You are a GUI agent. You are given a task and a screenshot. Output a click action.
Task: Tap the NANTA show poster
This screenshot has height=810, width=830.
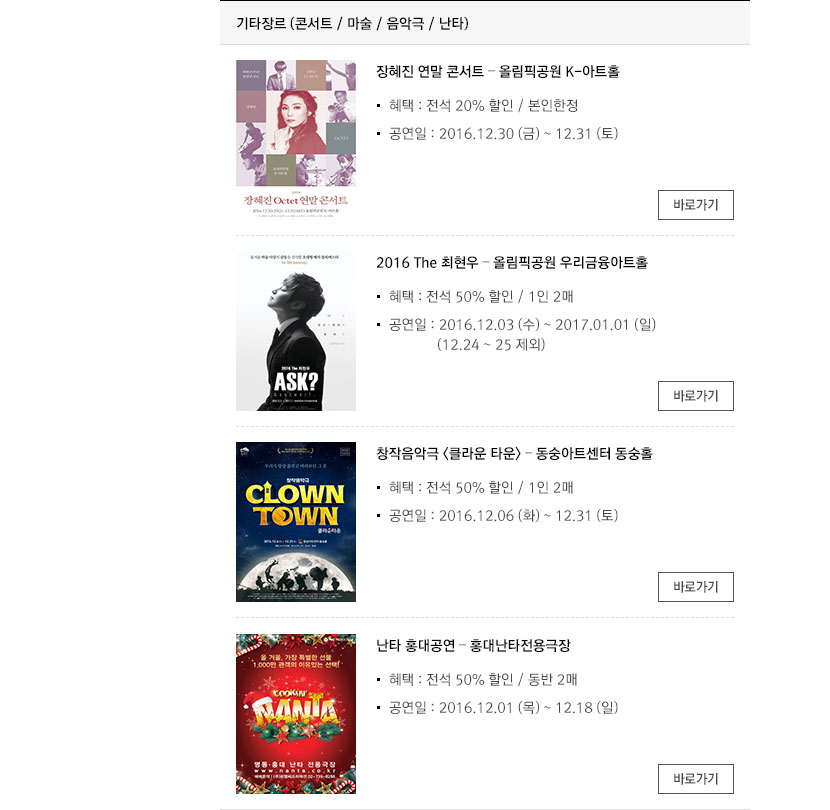click(296, 713)
